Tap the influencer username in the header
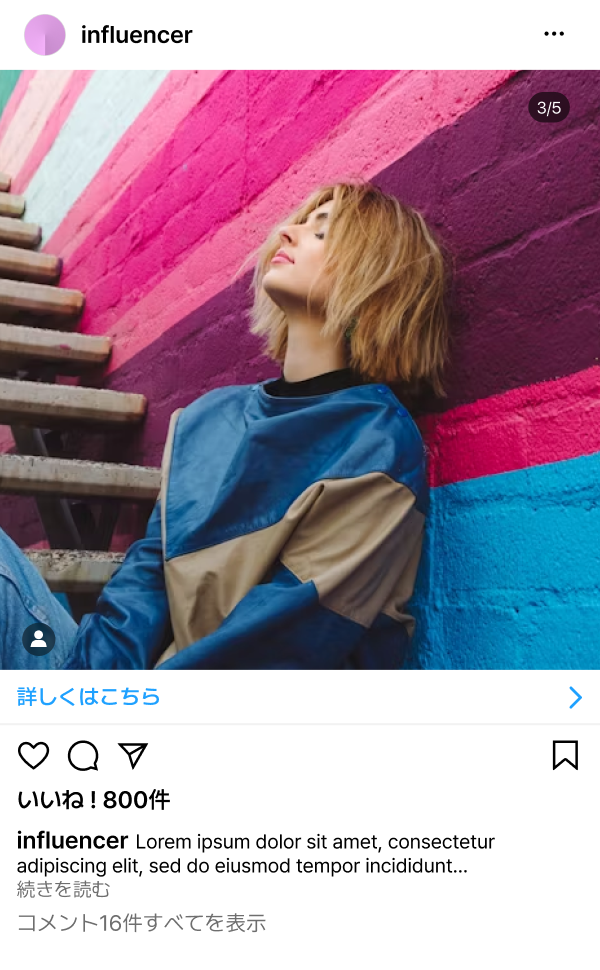Viewport: 600px width, 970px height. coord(136,35)
